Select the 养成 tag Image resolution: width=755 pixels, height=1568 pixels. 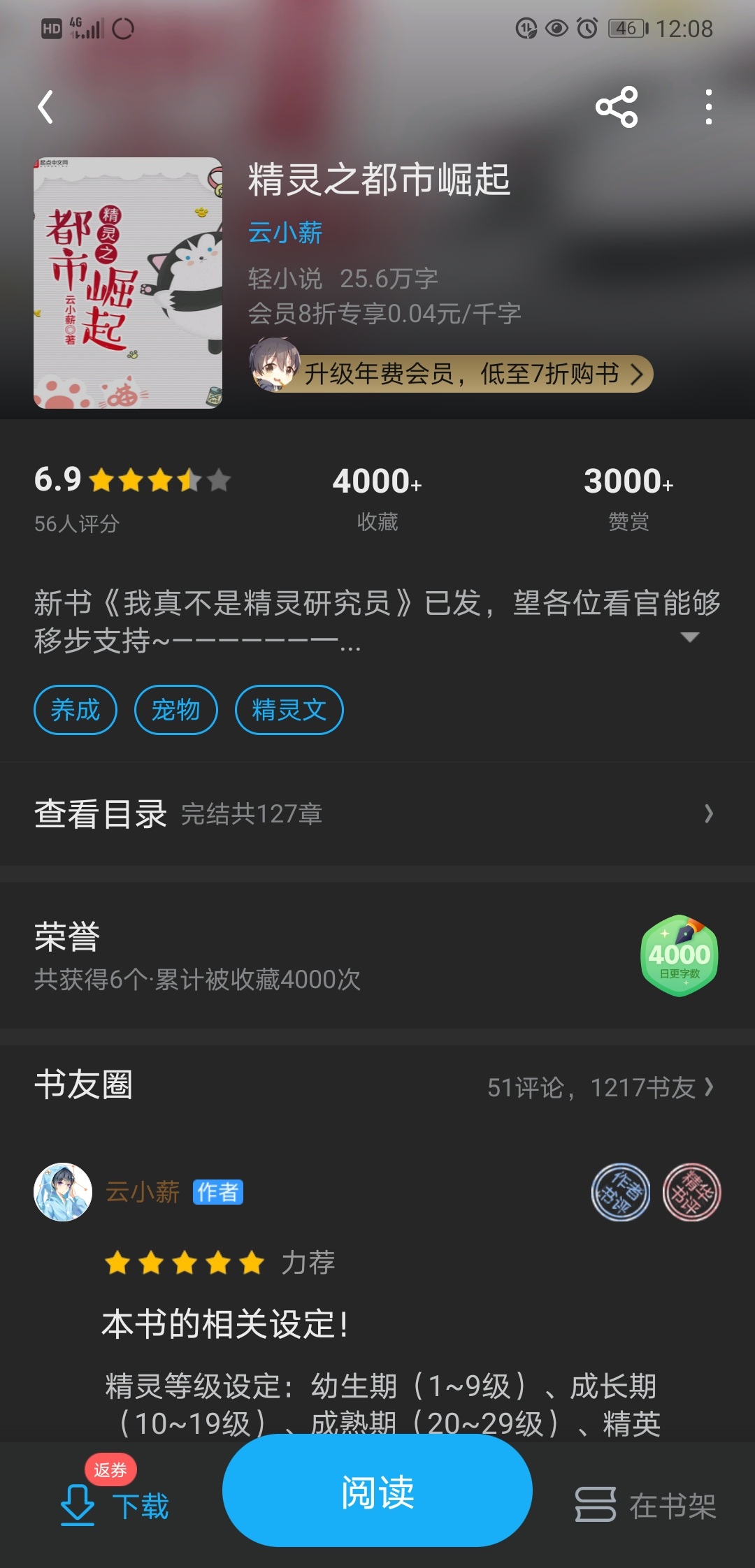coord(75,710)
